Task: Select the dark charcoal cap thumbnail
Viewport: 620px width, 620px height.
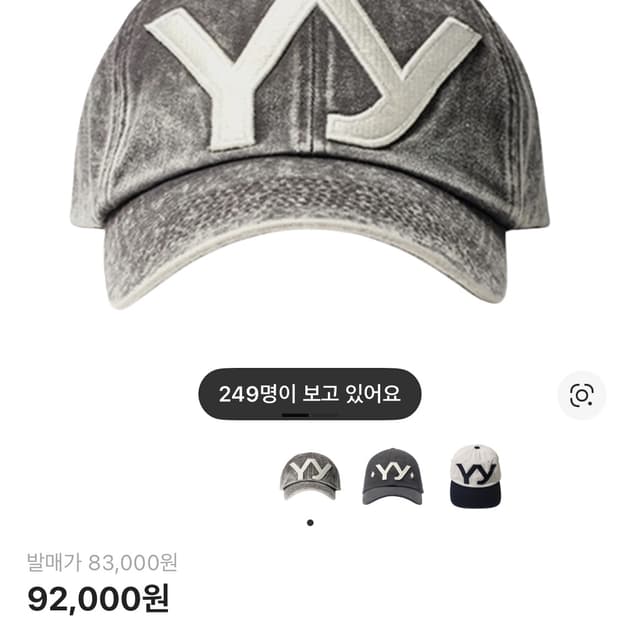Action: point(392,477)
